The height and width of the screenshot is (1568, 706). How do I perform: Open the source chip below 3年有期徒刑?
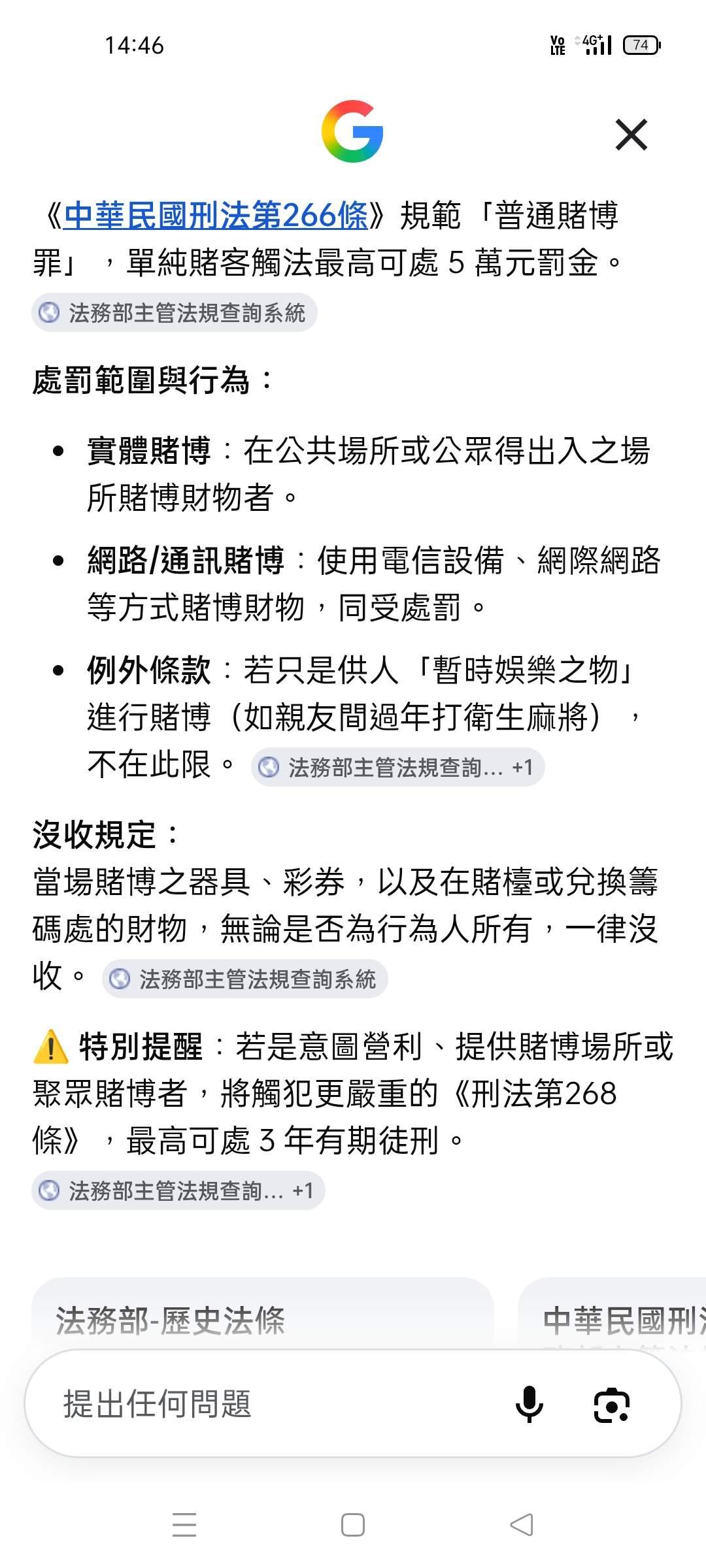pos(178,1190)
